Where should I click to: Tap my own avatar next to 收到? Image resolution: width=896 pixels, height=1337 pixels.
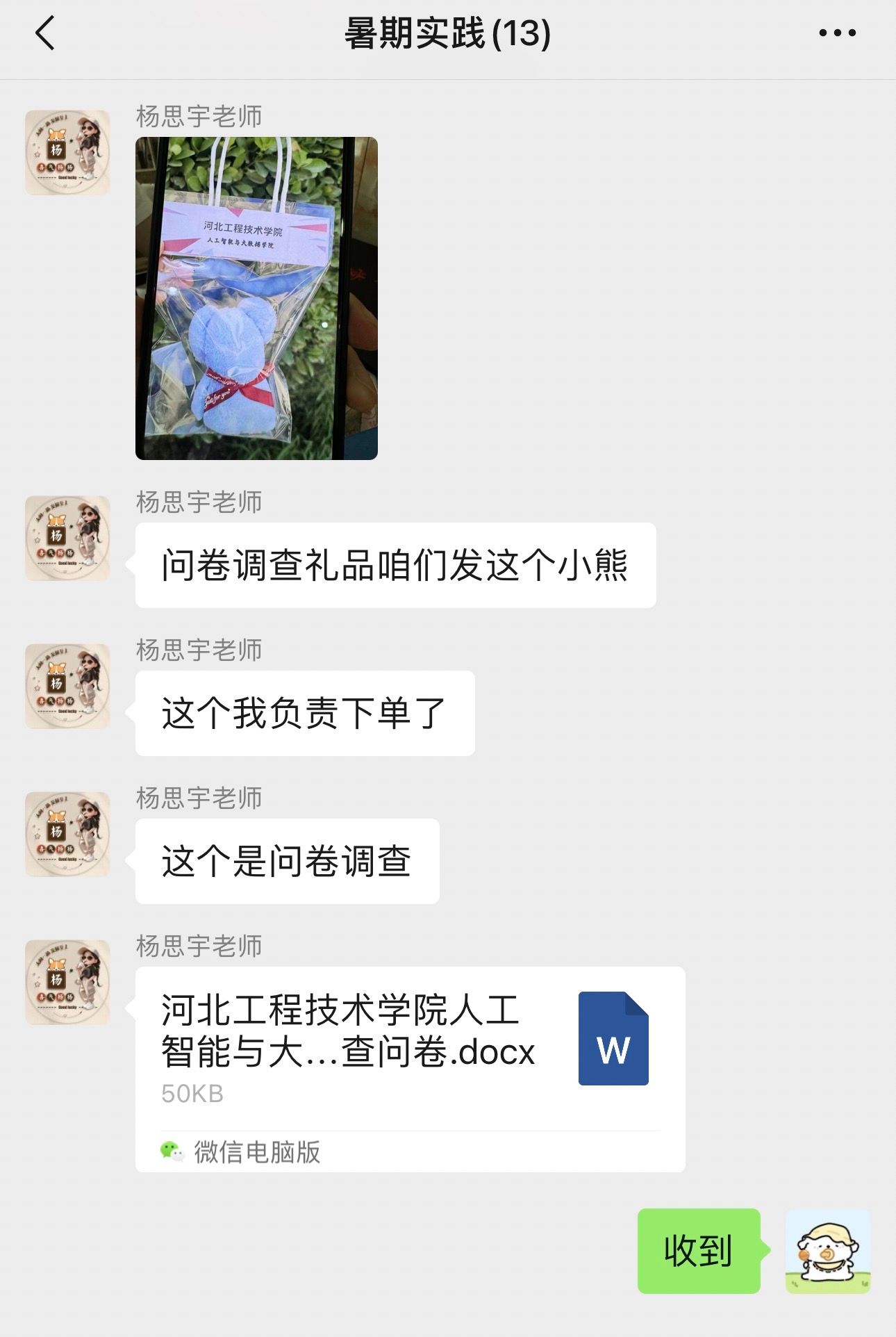827,1251
